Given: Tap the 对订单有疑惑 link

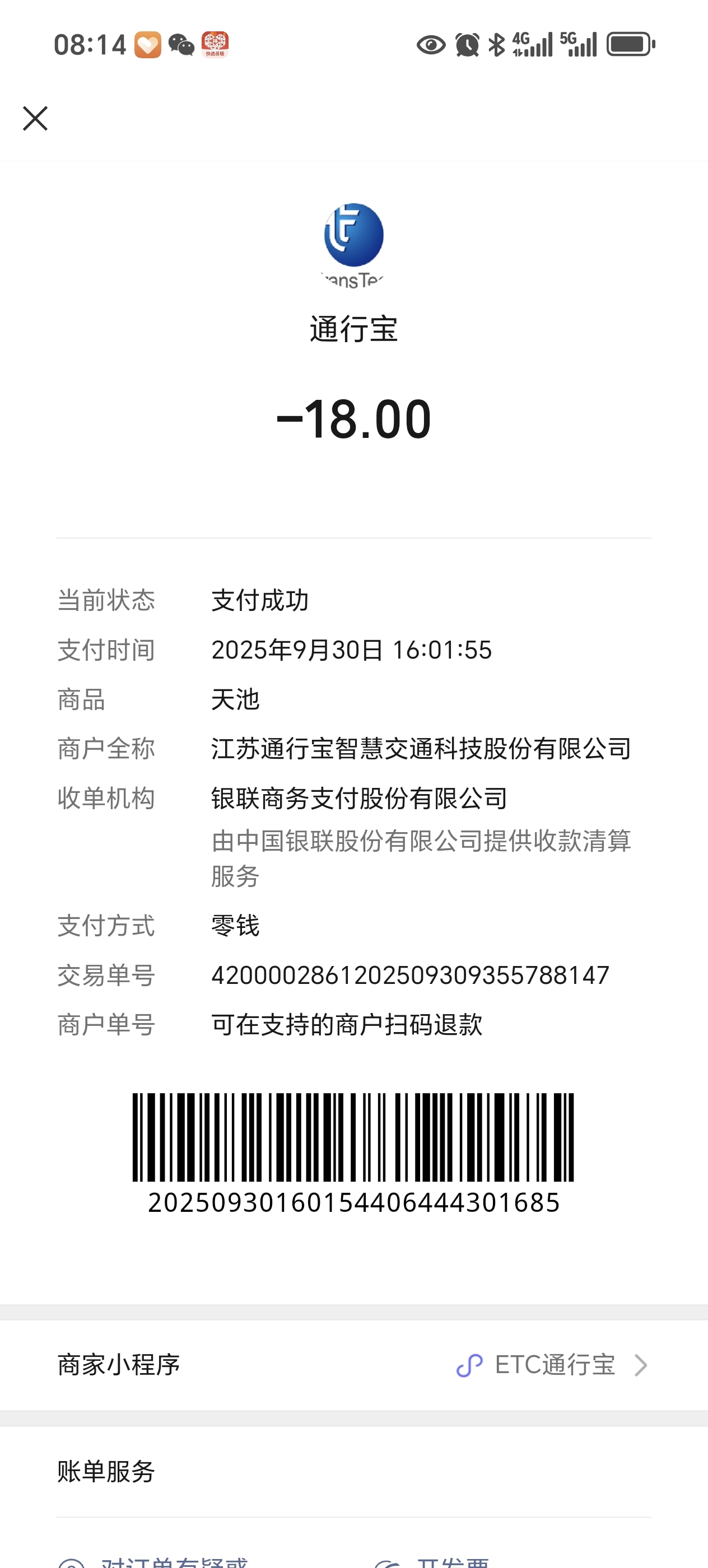Looking at the screenshot, I should click(x=174, y=1561).
